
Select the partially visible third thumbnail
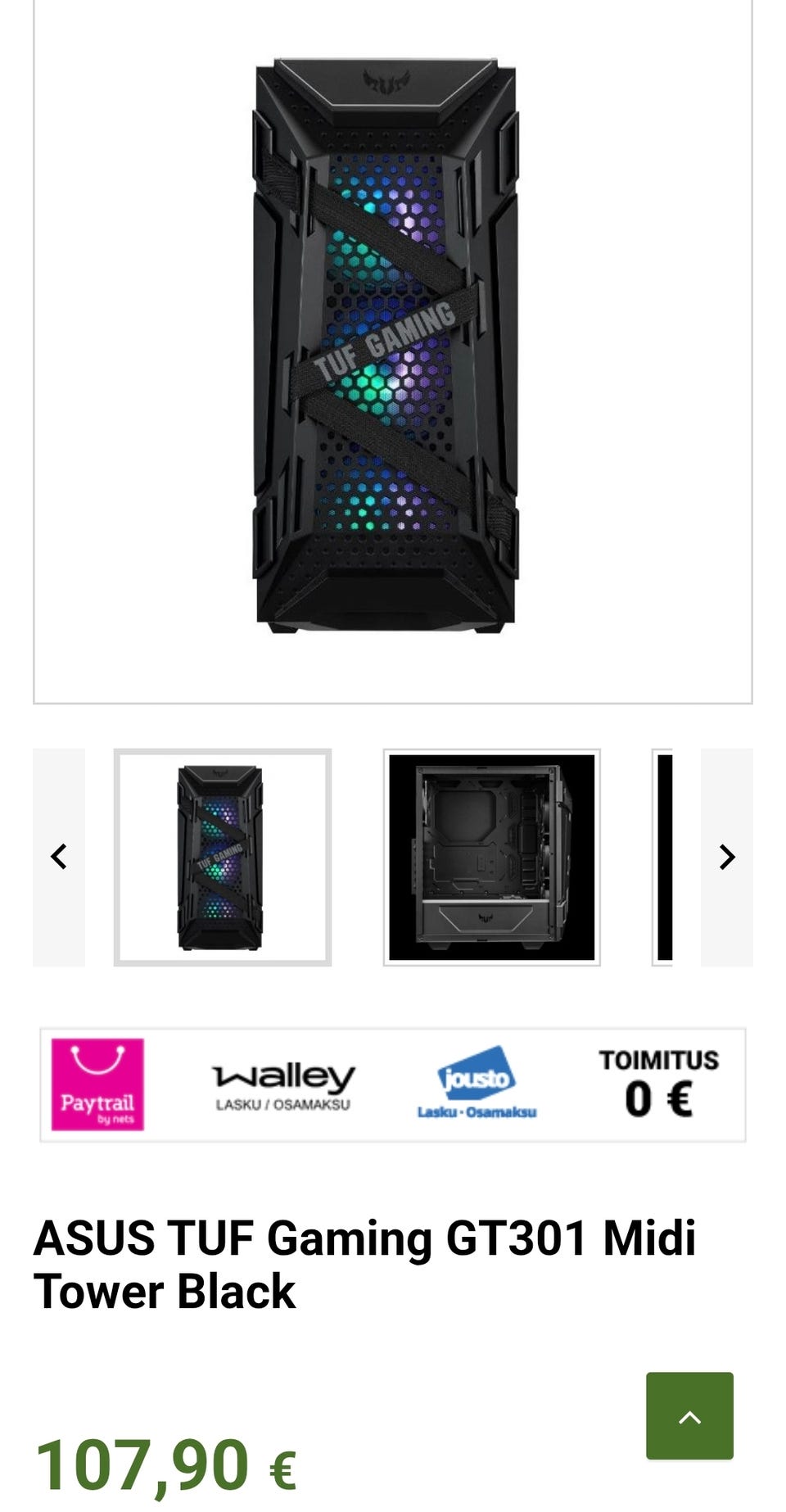pos(663,857)
